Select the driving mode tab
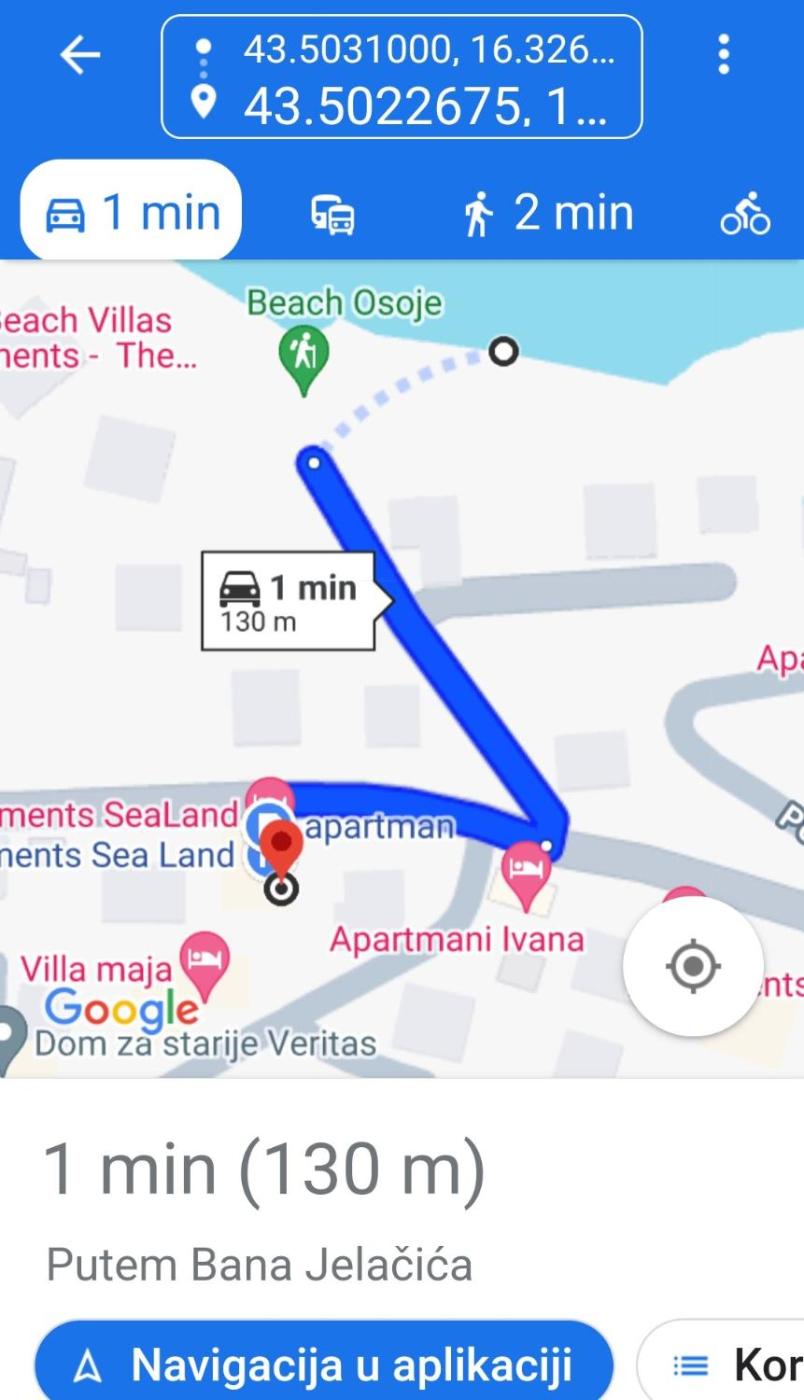 132,212
